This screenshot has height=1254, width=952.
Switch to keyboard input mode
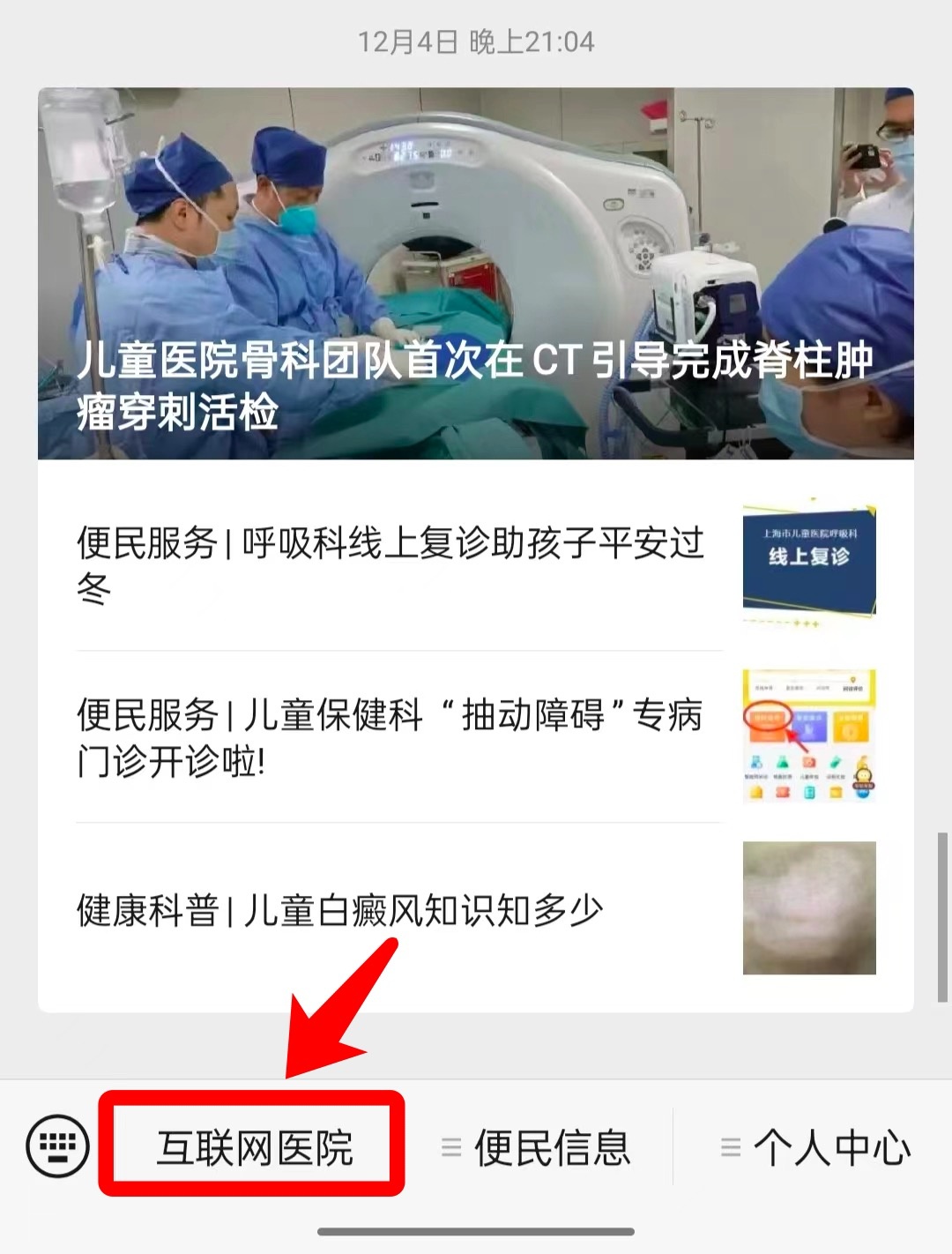pos(58,1146)
